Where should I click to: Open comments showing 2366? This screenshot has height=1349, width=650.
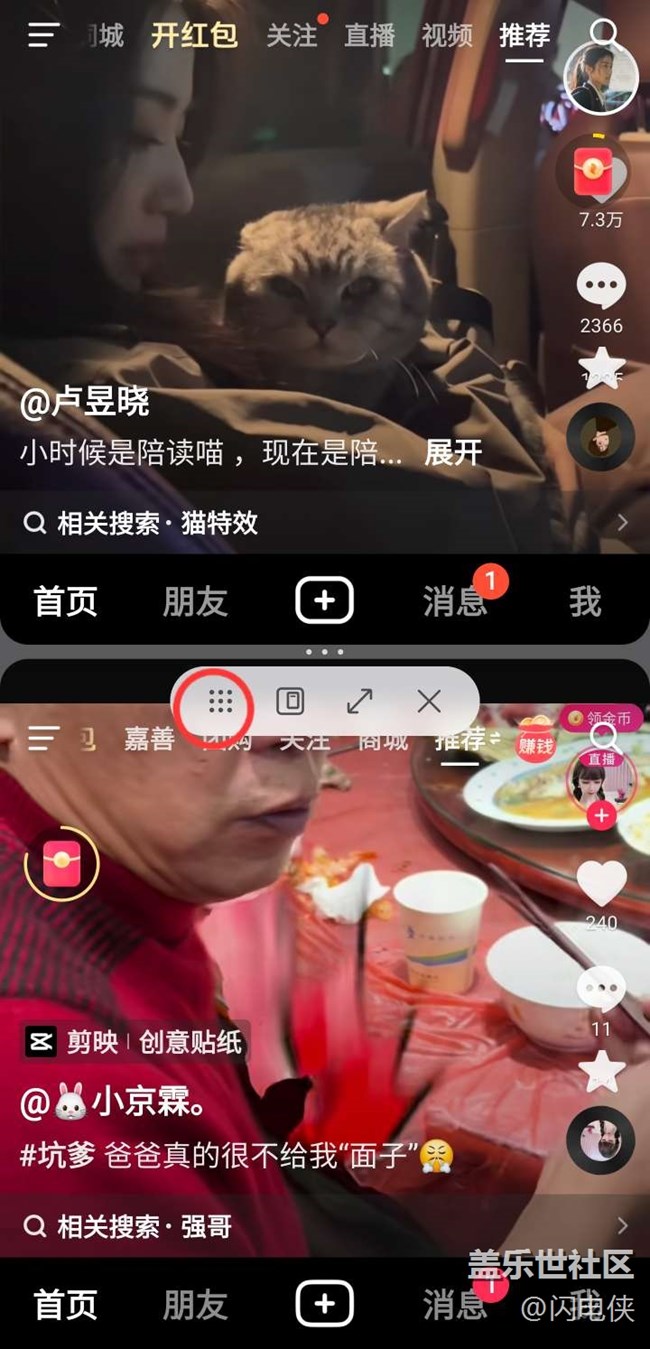[601, 288]
